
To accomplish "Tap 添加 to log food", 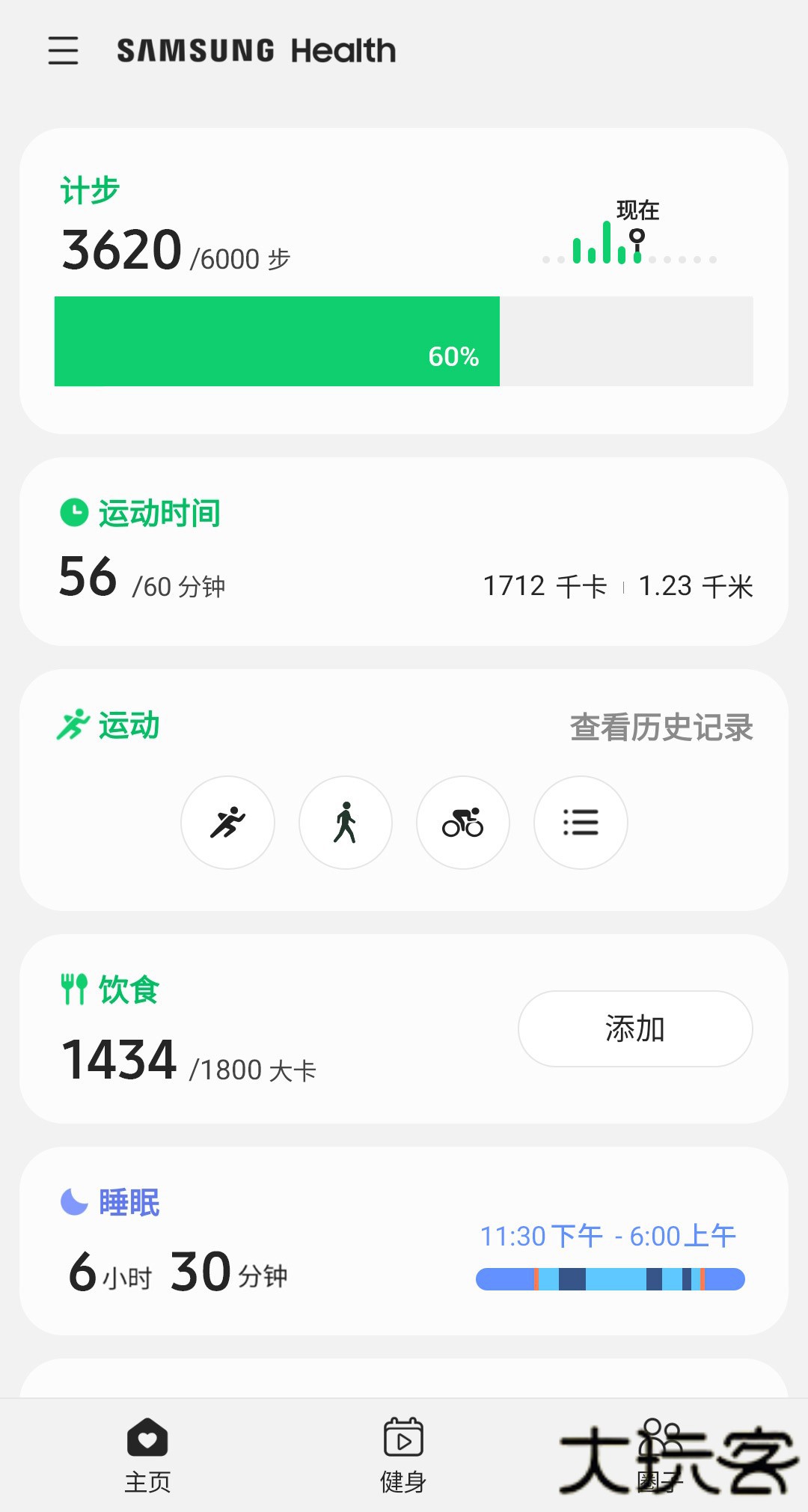I will pos(635,1029).
